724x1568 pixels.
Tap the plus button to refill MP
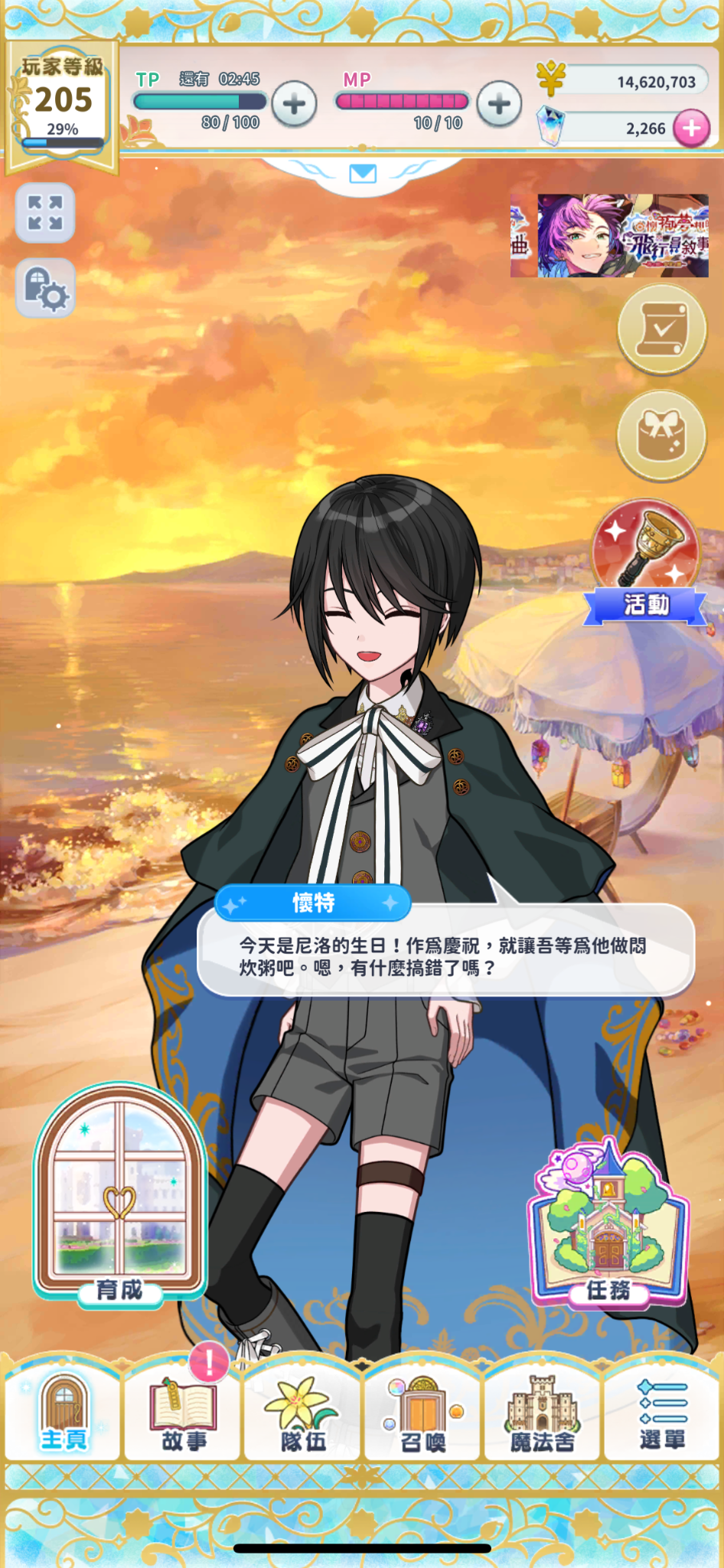(499, 104)
